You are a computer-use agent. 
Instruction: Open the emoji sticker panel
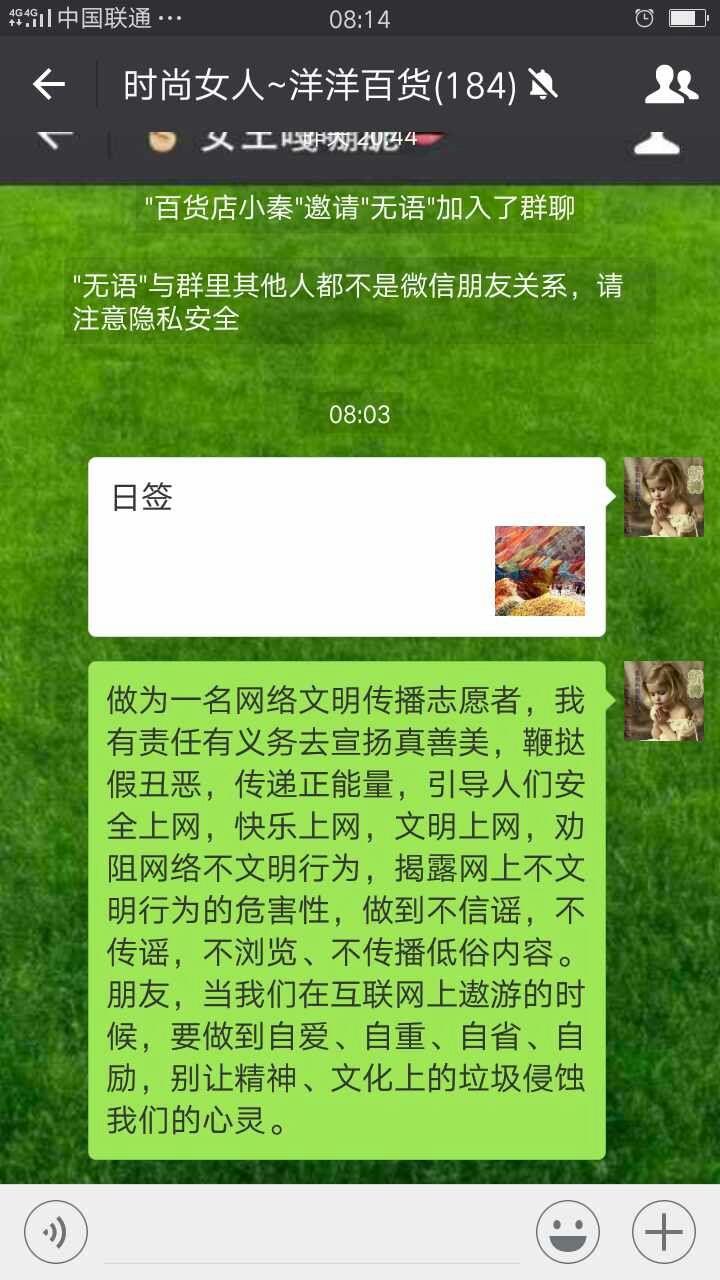(x=568, y=1232)
